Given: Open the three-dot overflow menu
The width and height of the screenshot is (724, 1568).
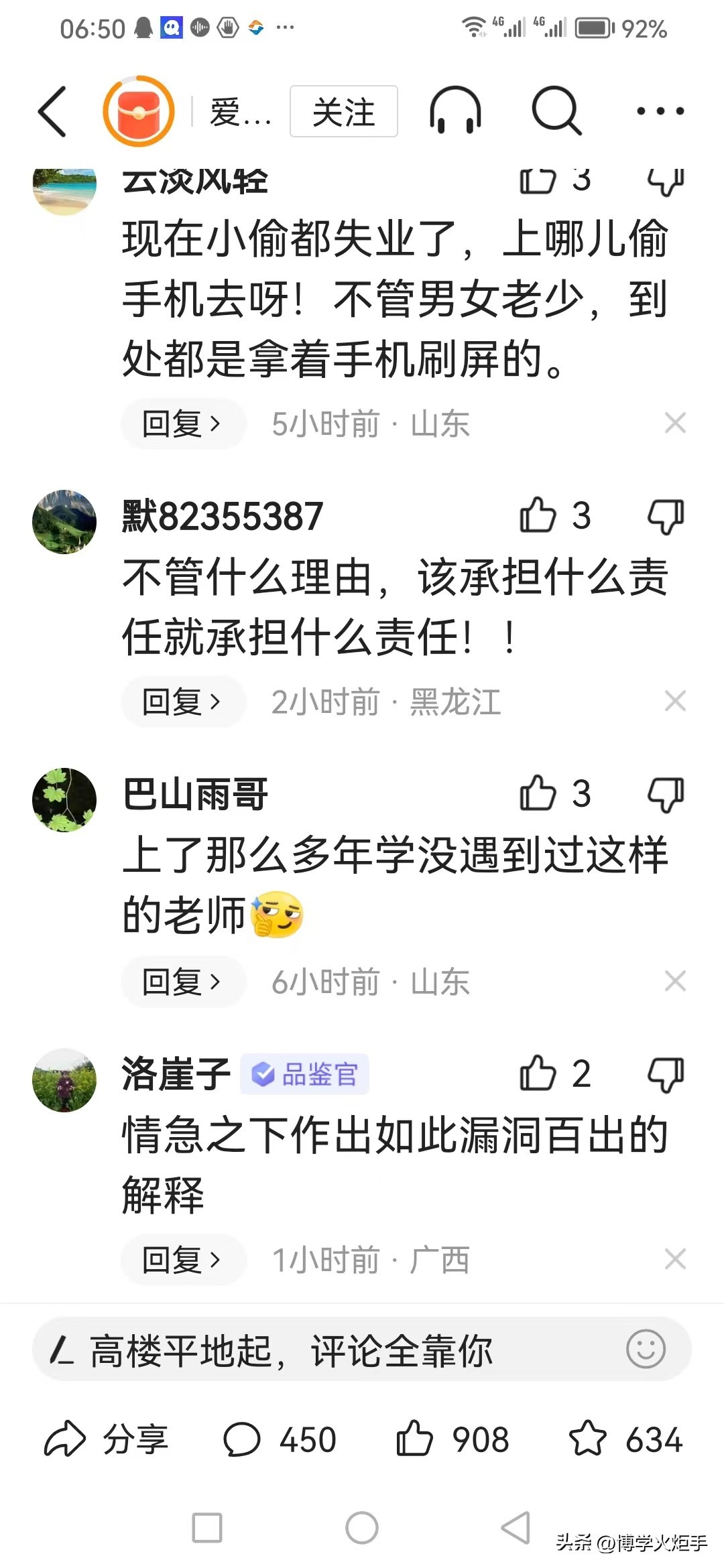Looking at the screenshot, I should tap(660, 111).
